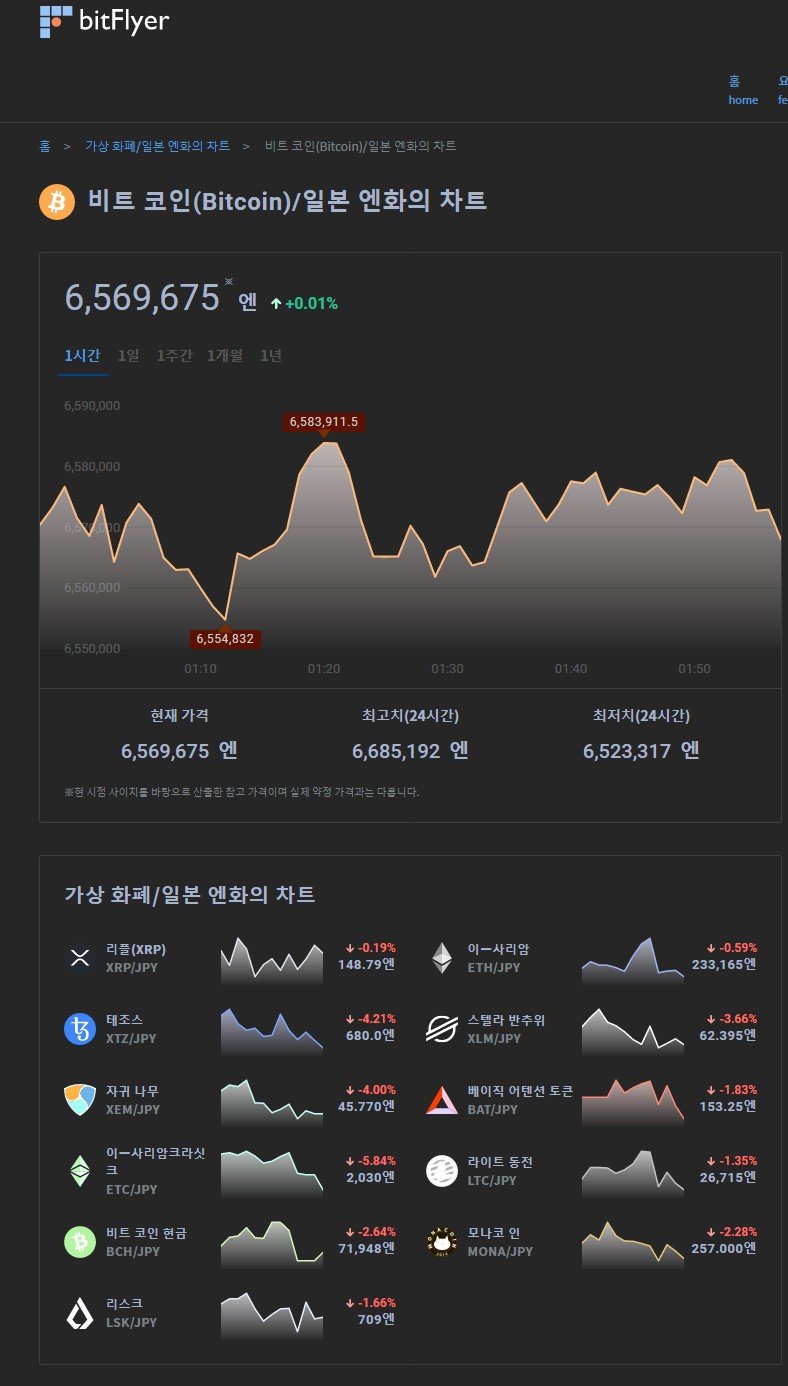Tap the 홈 breadcrumb link
The image size is (788, 1386).
point(45,146)
